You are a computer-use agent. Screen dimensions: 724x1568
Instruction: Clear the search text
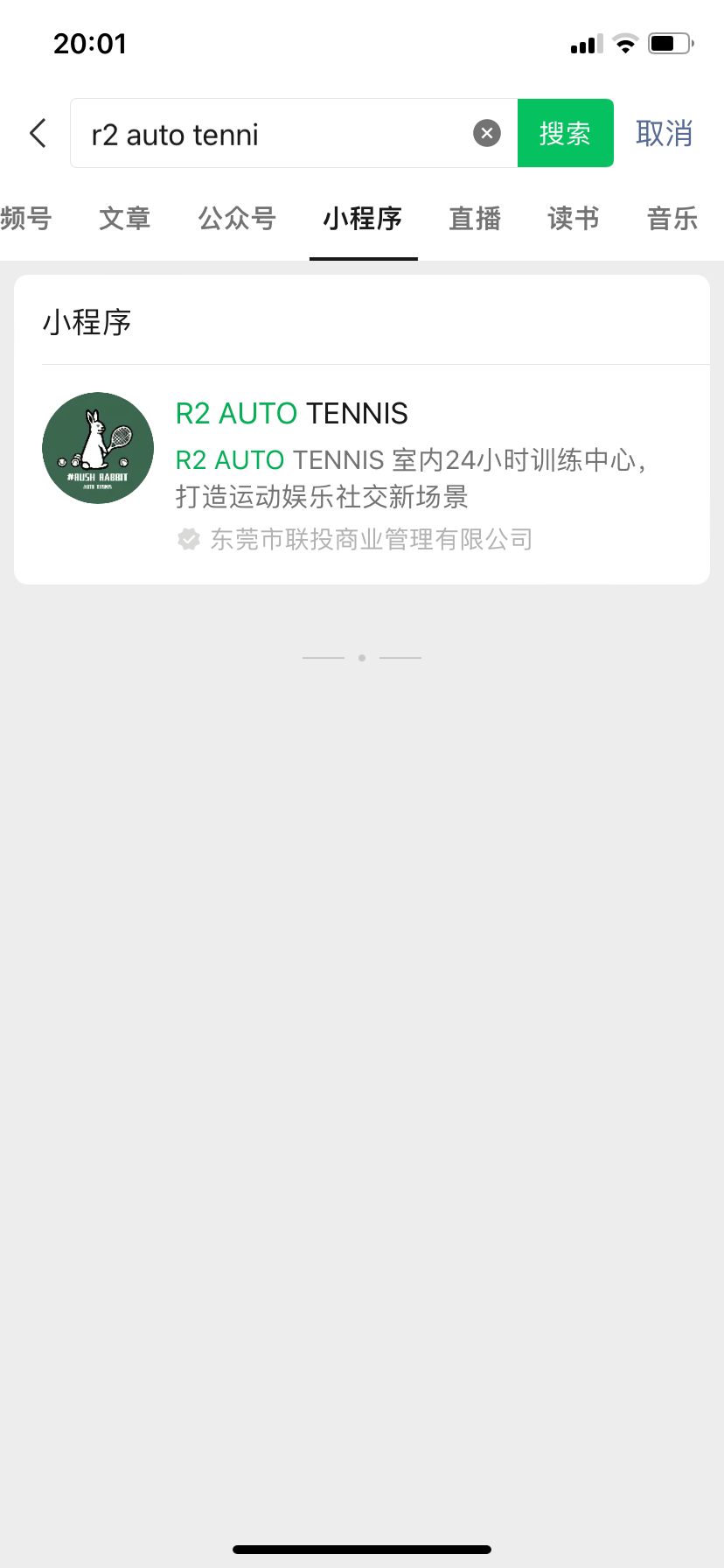point(487,133)
